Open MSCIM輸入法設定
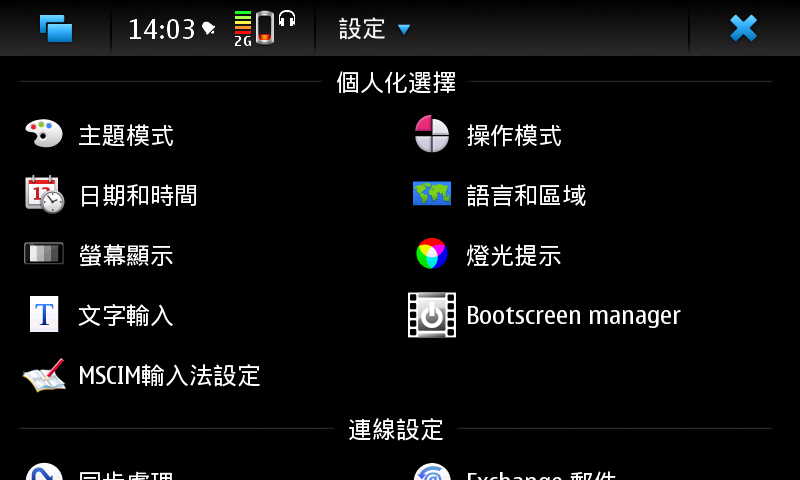This screenshot has height=480, width=800. [168, 376]
